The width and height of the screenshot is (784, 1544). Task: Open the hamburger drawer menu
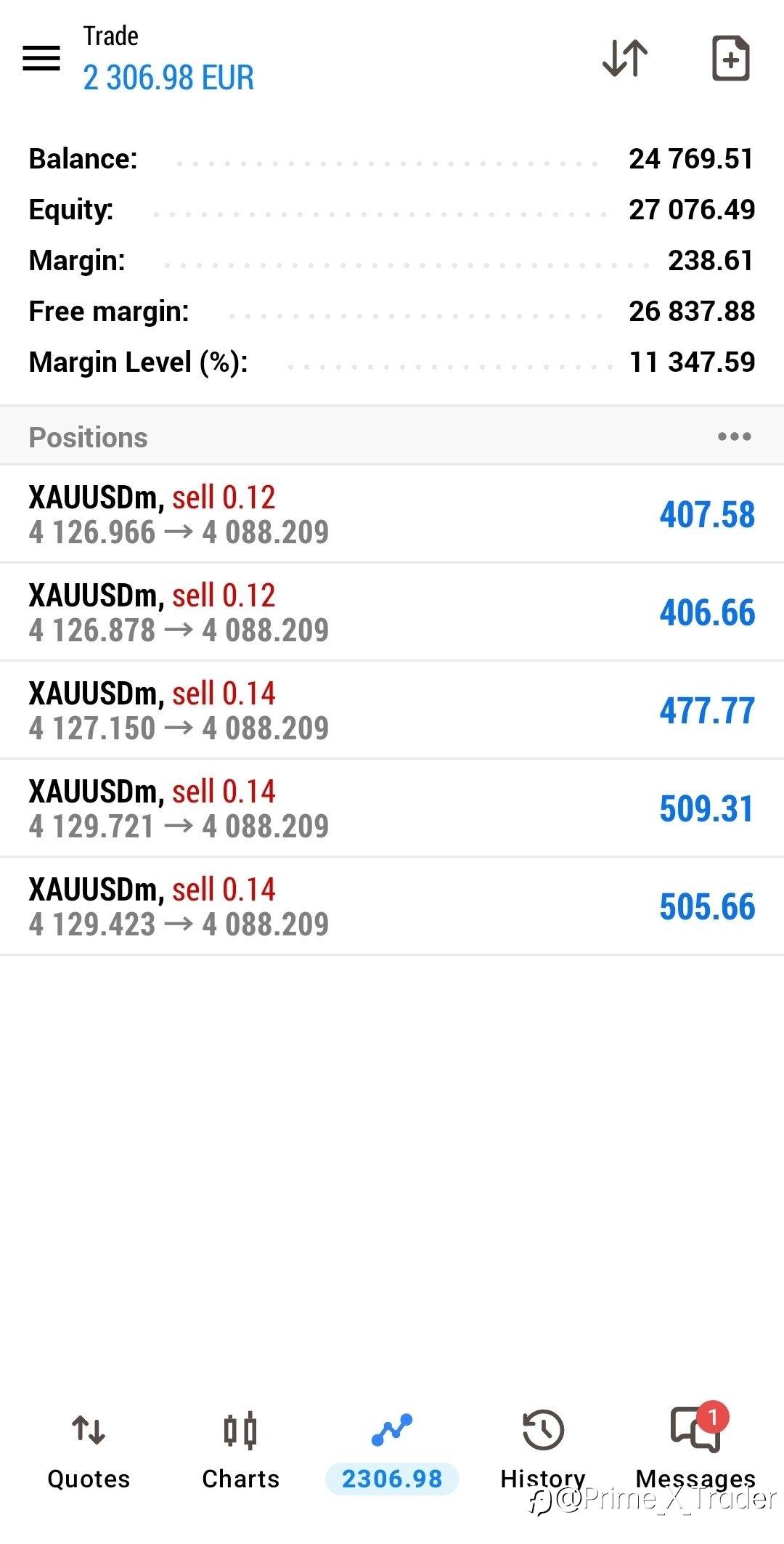[x=41, y=58]
